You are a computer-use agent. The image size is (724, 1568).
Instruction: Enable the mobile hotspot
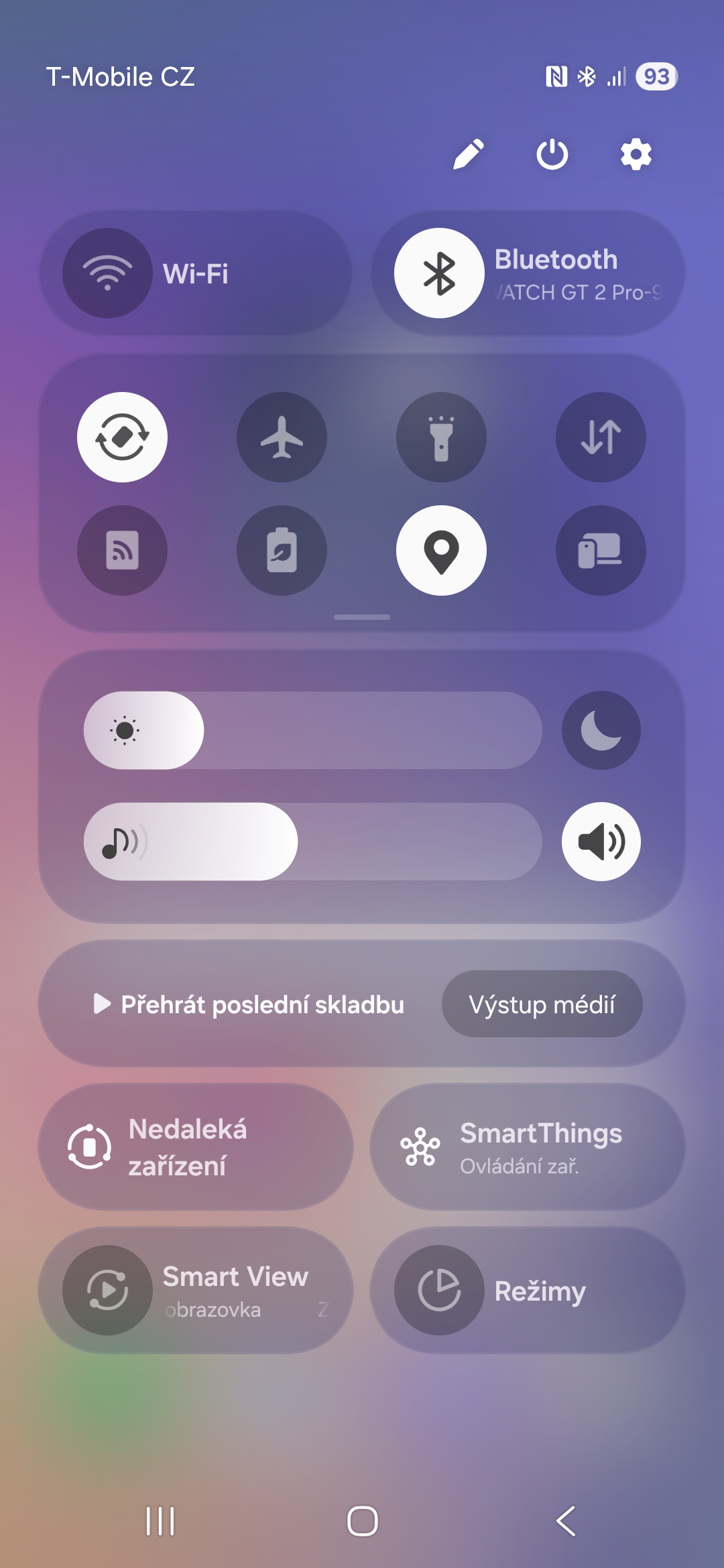122,550
